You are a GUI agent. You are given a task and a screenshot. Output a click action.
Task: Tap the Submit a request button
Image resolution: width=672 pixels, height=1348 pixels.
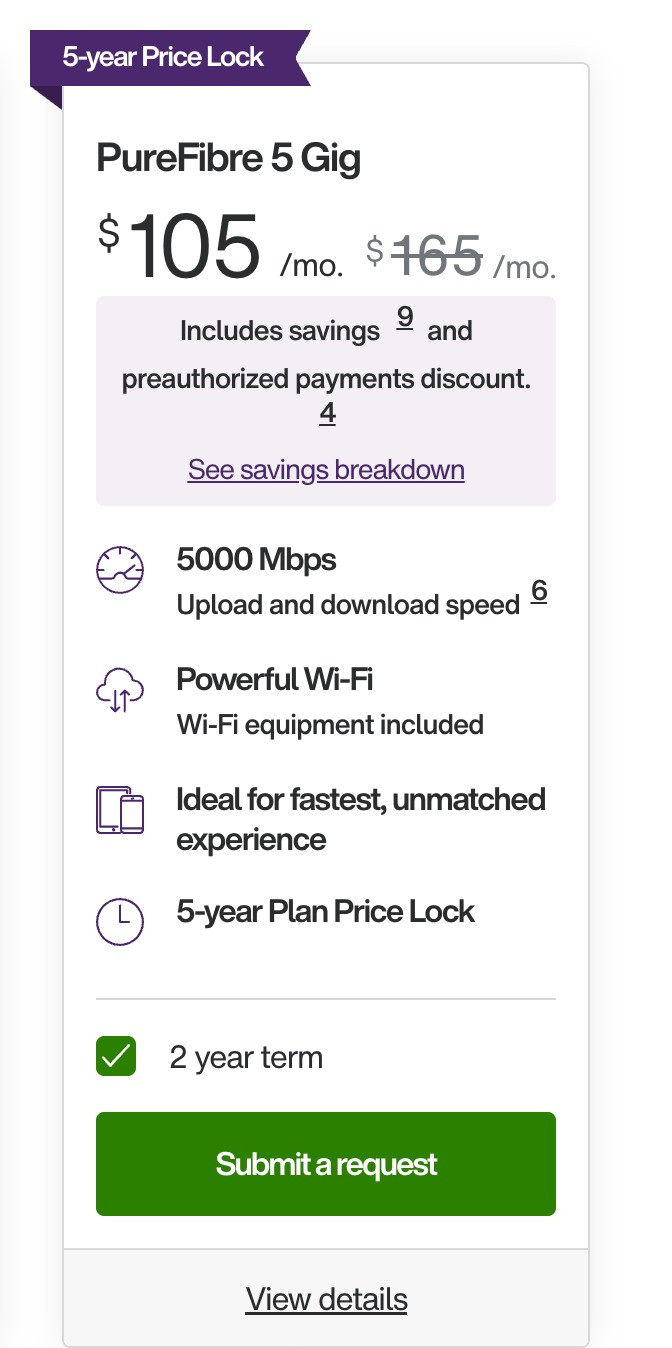tap(326, 1164)
